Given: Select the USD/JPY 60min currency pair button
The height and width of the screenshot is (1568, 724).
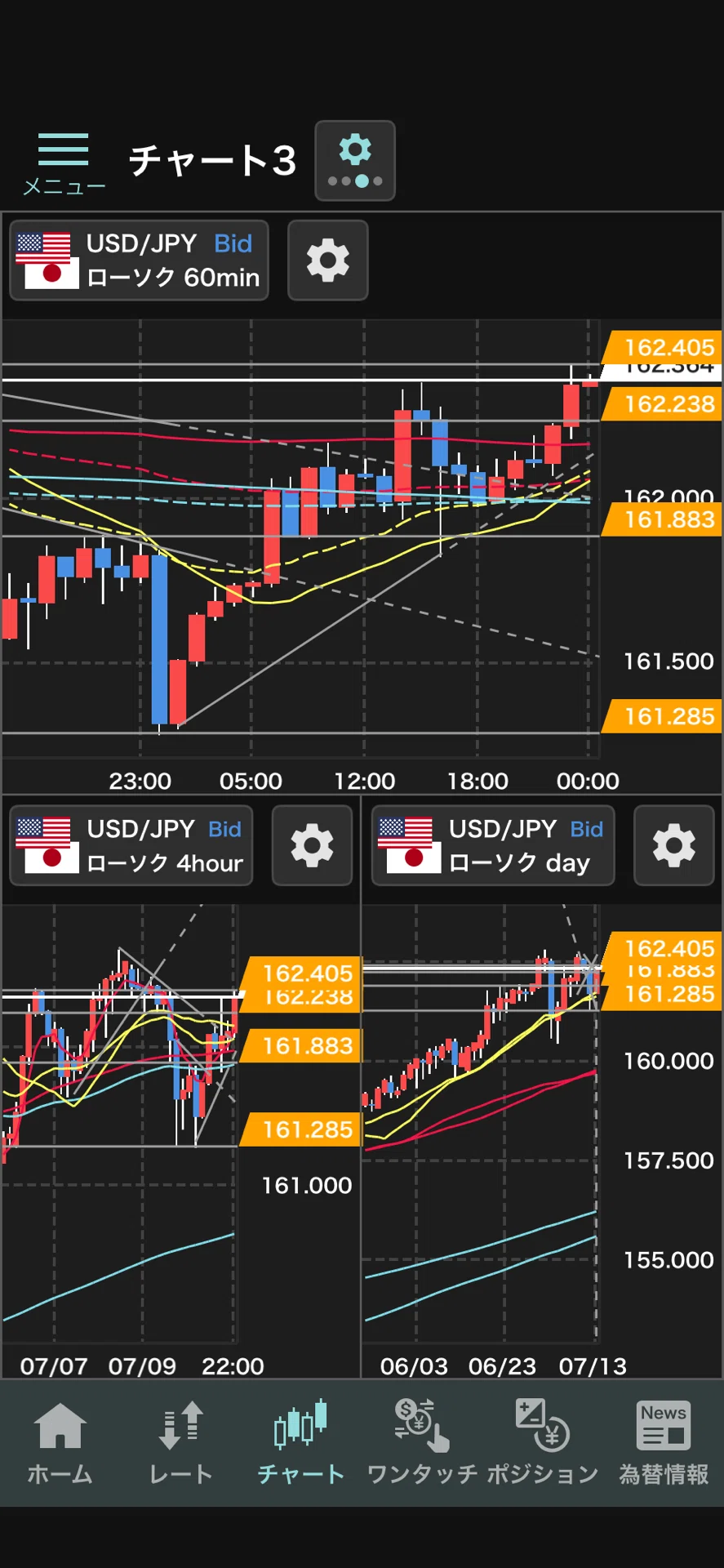Looking at the screenshot, I should pos(139,261).
